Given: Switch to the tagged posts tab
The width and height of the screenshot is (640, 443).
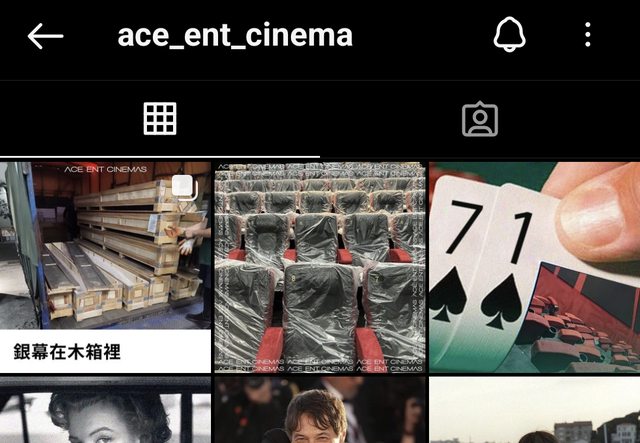Looking at the screenshot, I should click(480, 119).
